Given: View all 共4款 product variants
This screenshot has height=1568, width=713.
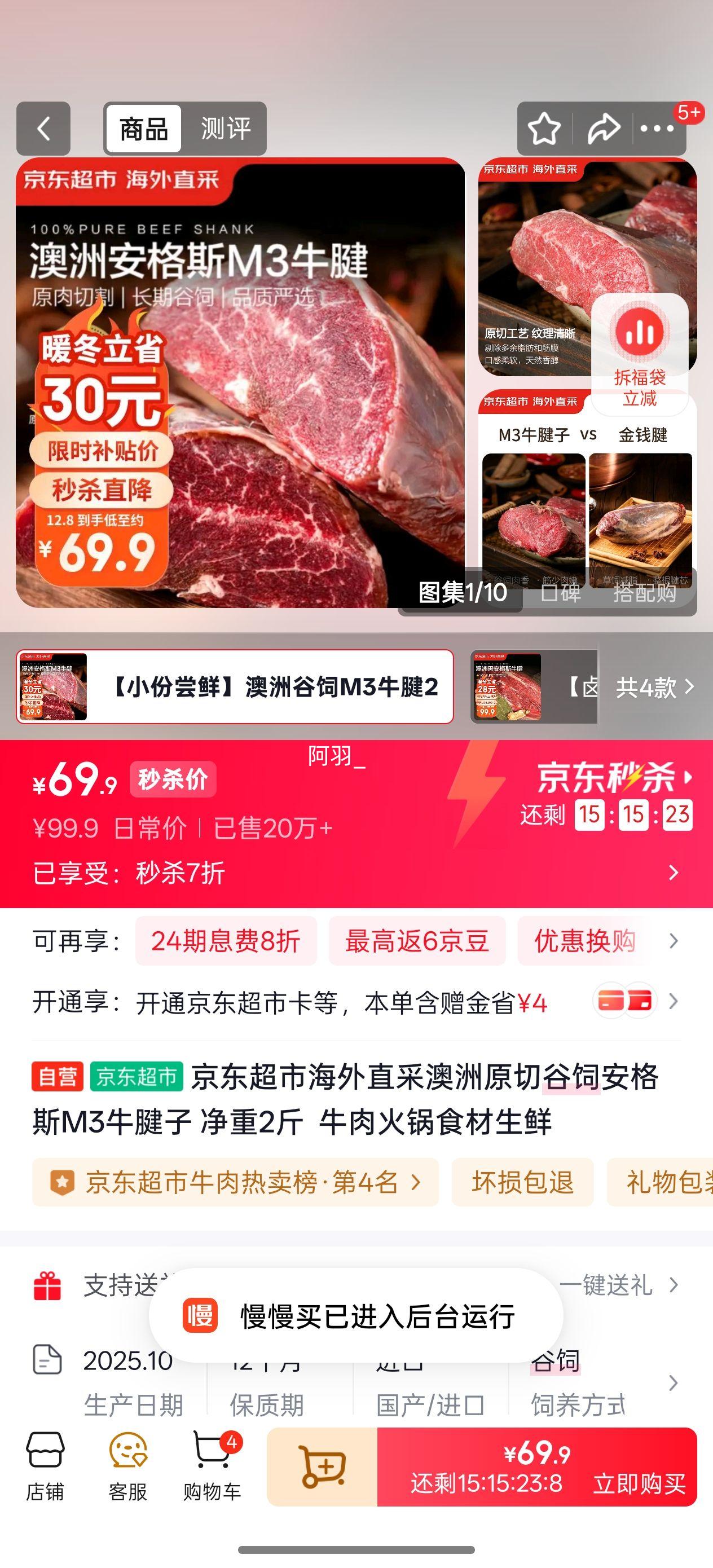Looking at the screenshot, I should [x=654, y=687].
